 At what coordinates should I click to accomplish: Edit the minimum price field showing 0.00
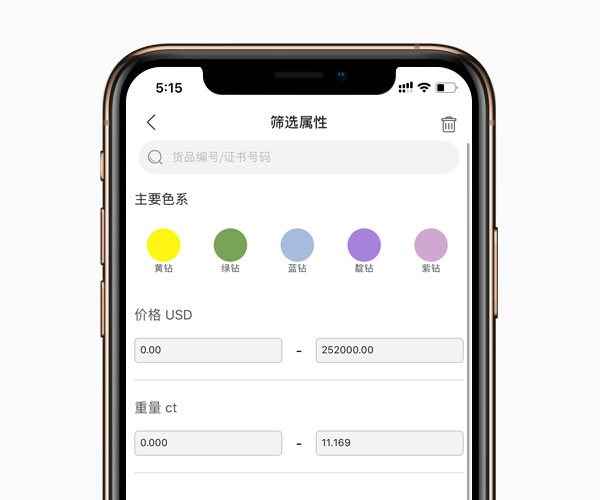(x=208, y=350)
